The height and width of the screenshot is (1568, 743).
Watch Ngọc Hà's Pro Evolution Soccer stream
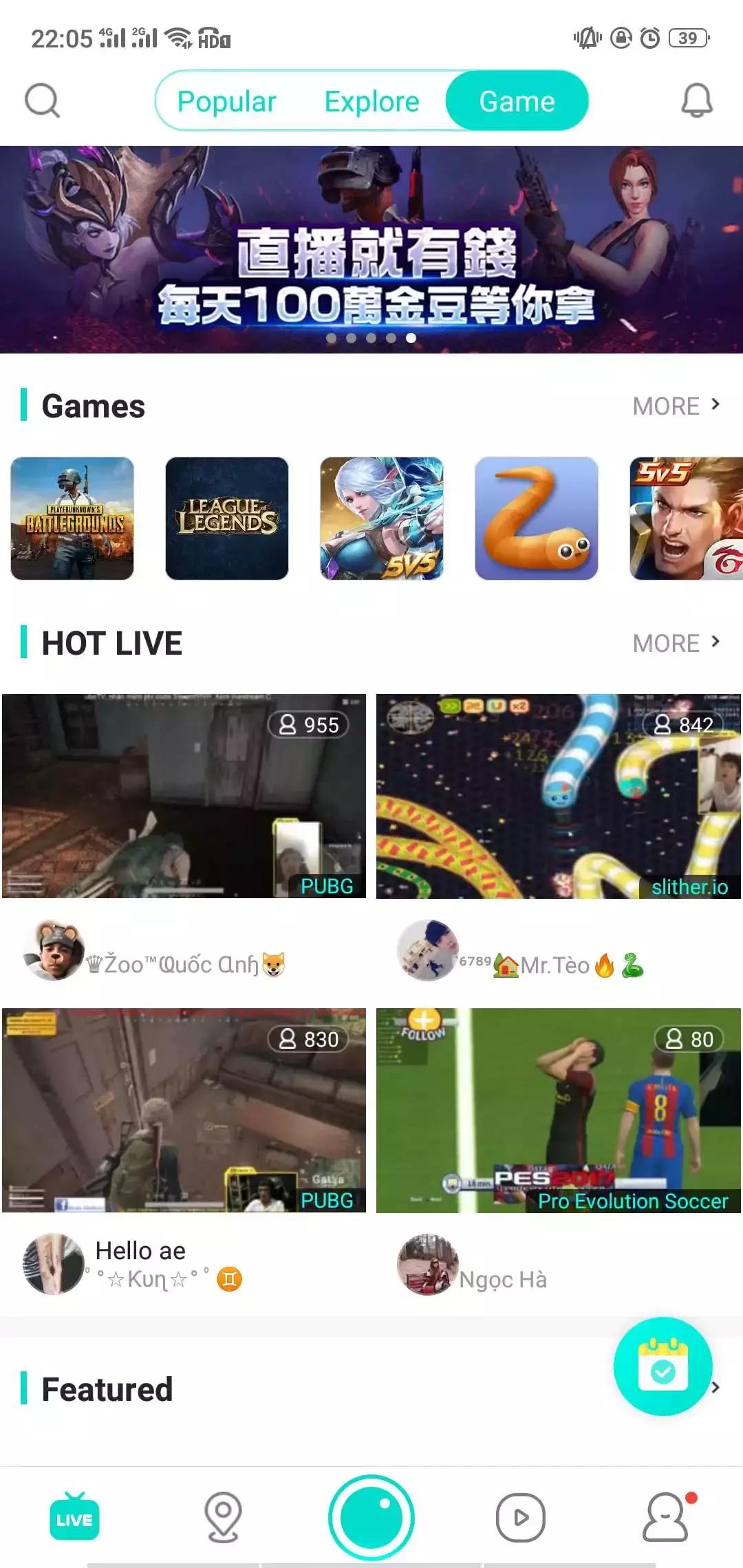tap(558, 1110)
